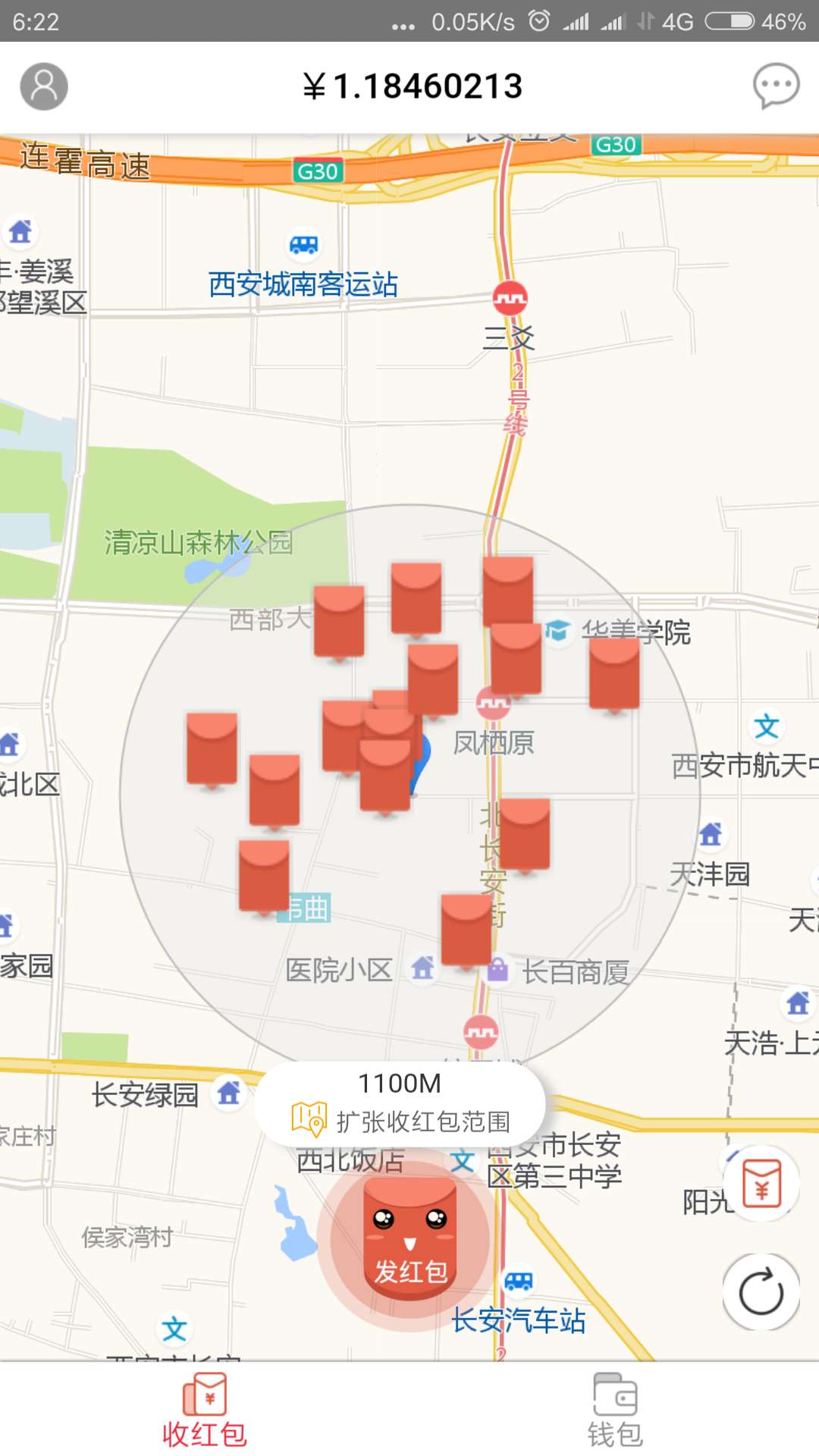Refresh the map with the circular arrow icon

click(762, 1292)
